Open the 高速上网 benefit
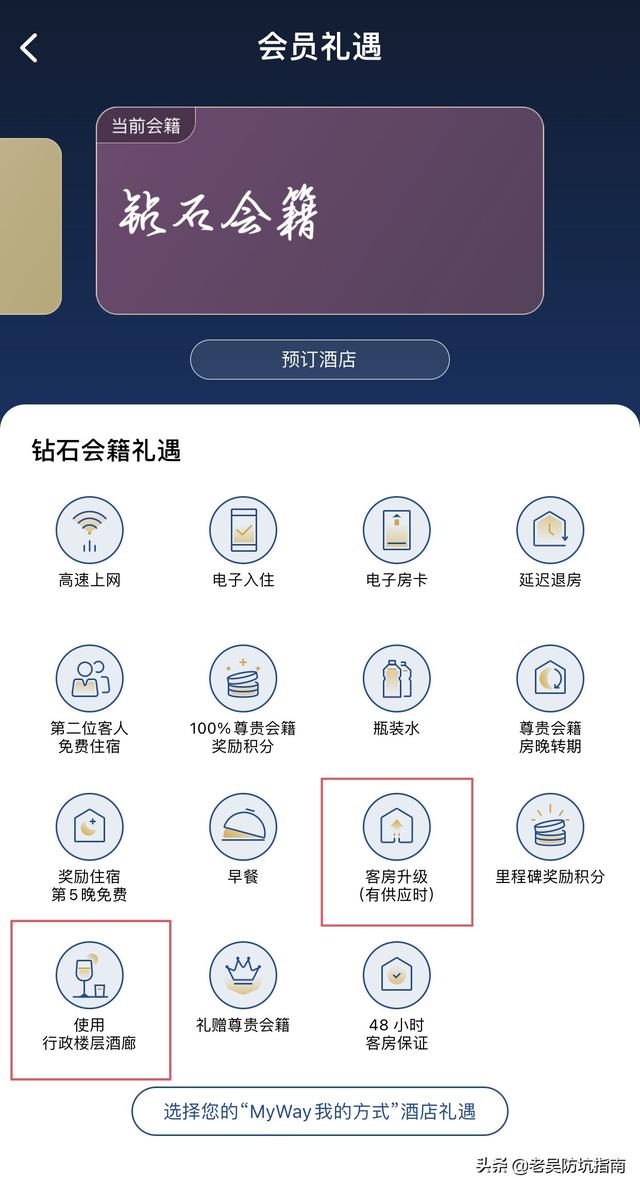 pos(89,530)
